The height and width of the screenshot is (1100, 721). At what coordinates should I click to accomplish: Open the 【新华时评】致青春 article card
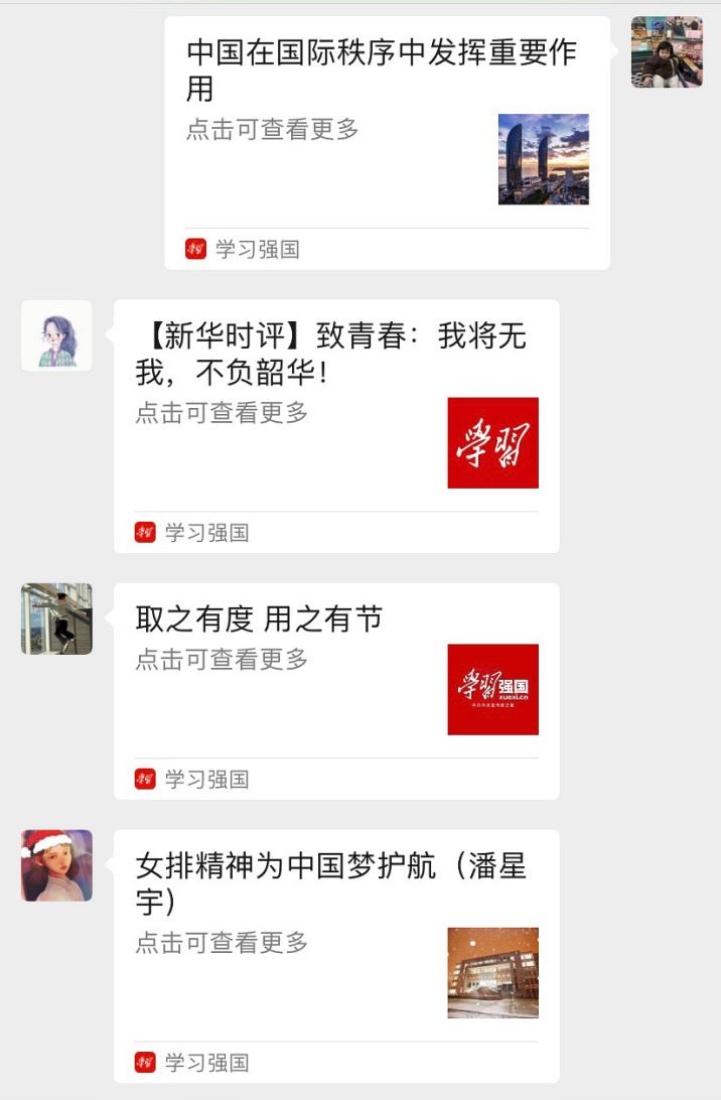(x=336, y=424)
